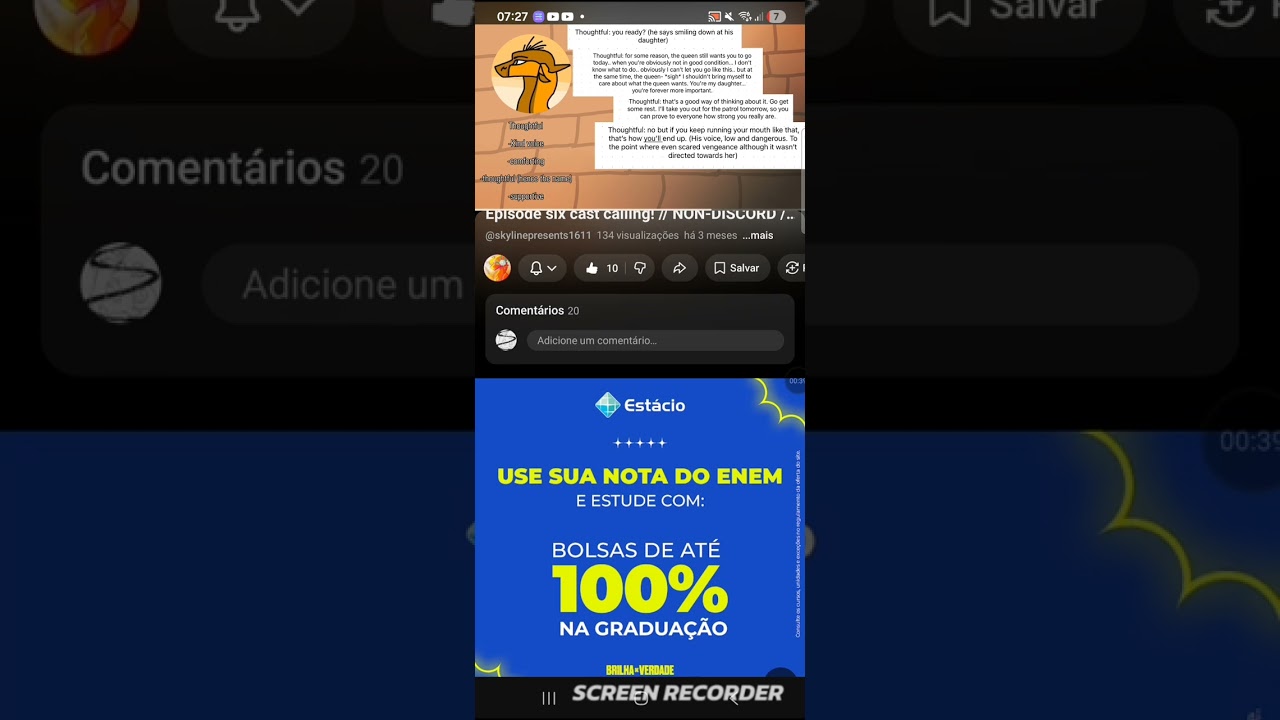Expand the description with ...mais
1280x720 pixels.
coord(757,236)
